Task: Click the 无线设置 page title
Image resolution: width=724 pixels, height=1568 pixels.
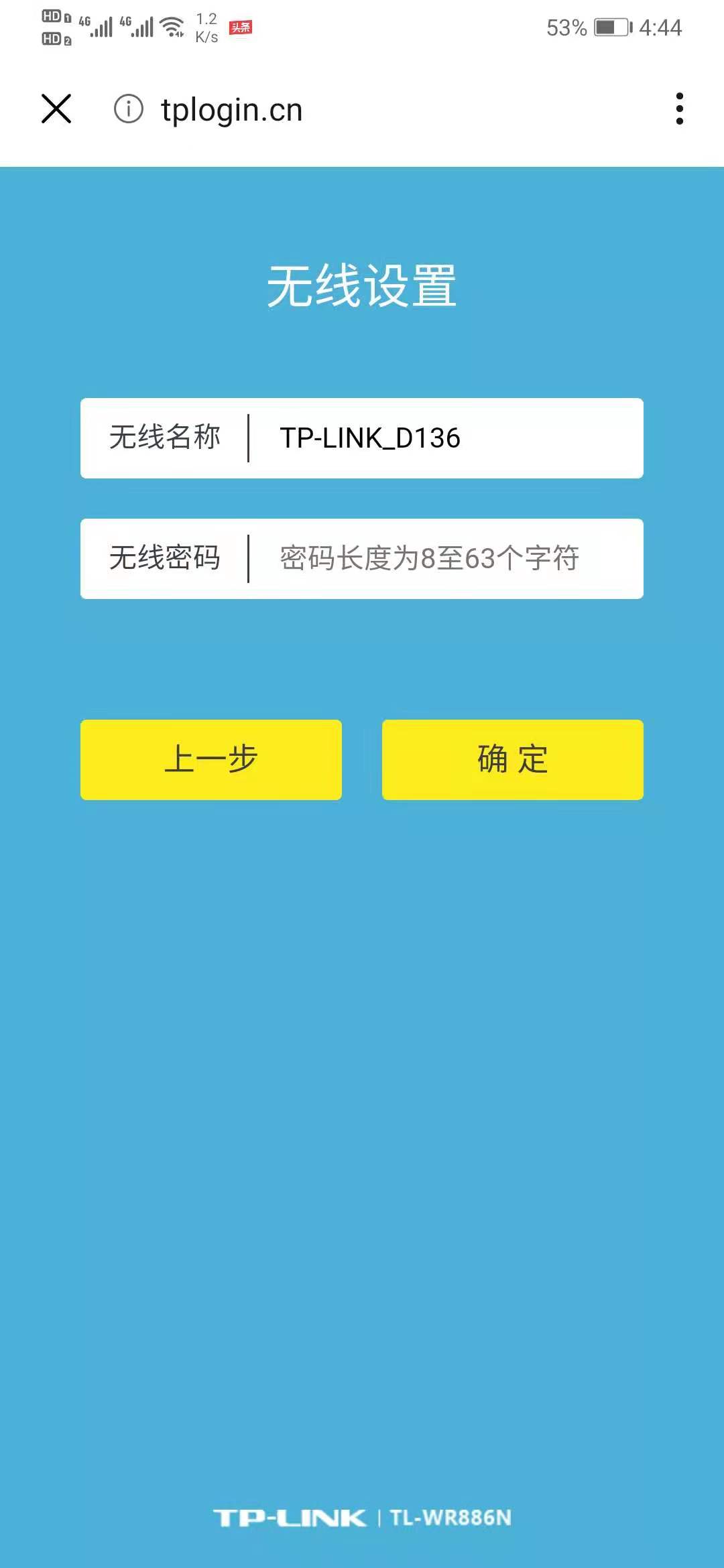Action: coord(362,285)
